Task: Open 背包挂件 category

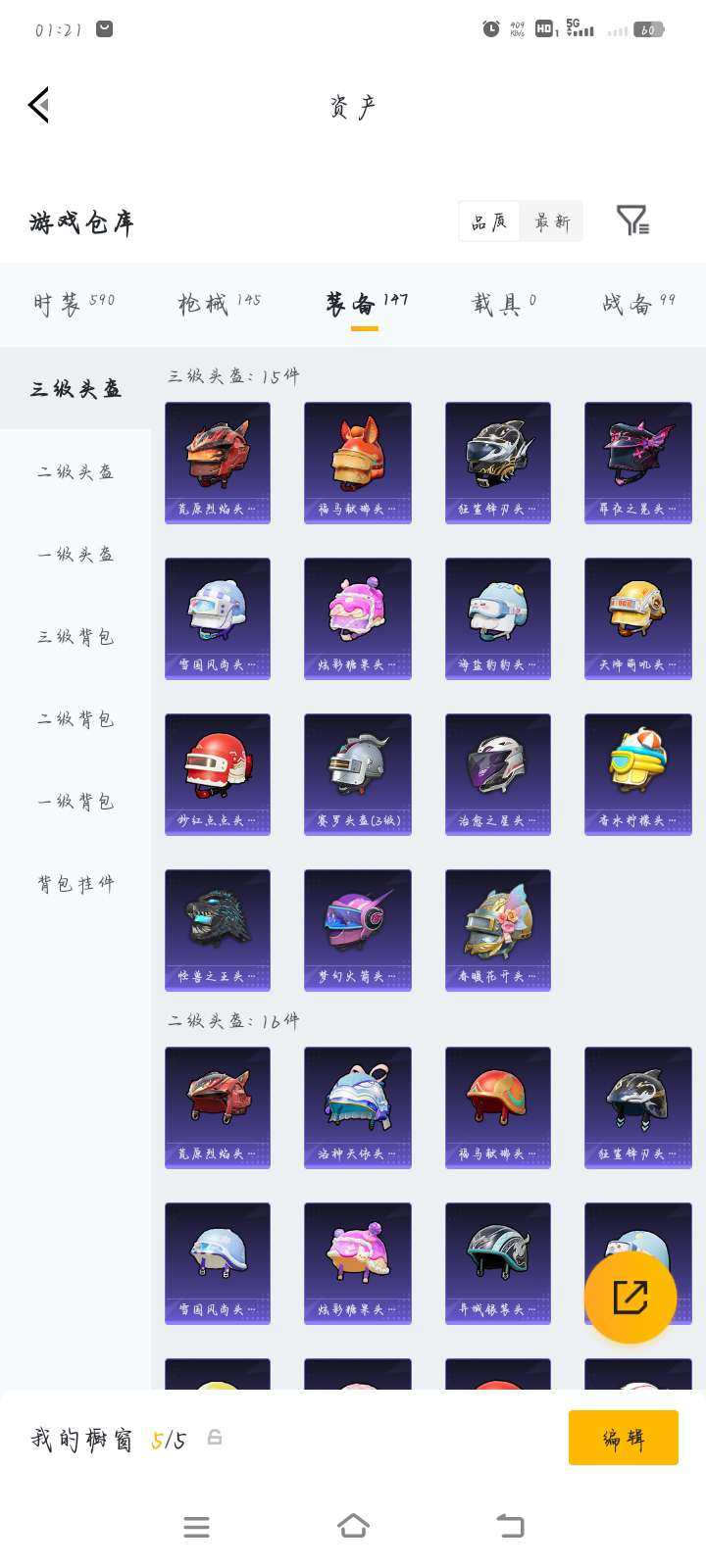Action: point(76,883)
